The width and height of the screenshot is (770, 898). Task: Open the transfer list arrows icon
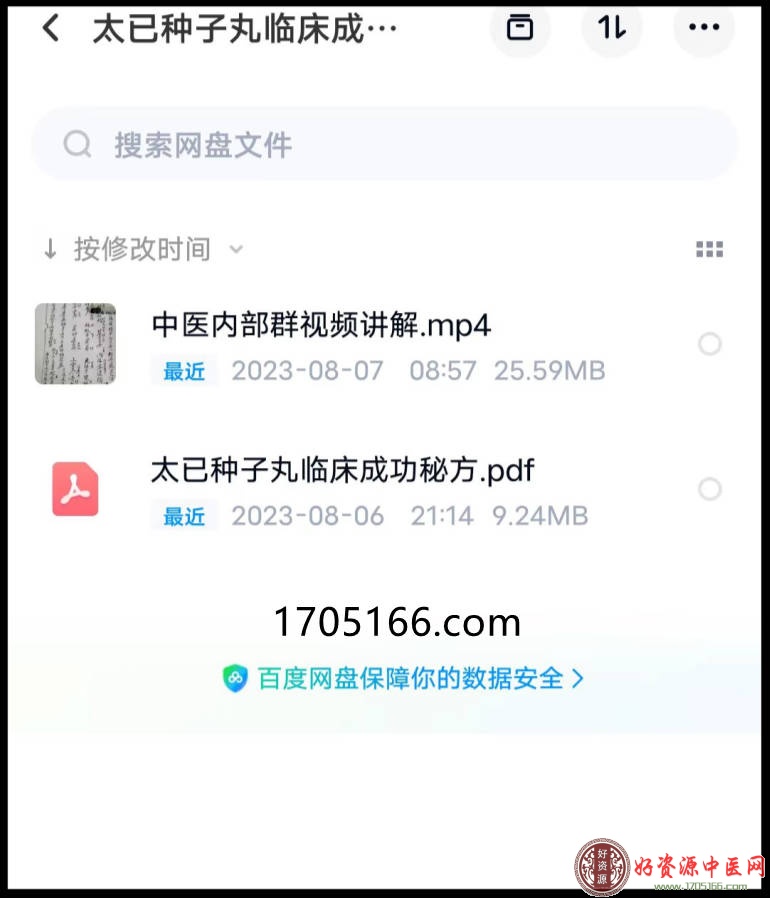(611, 28)
